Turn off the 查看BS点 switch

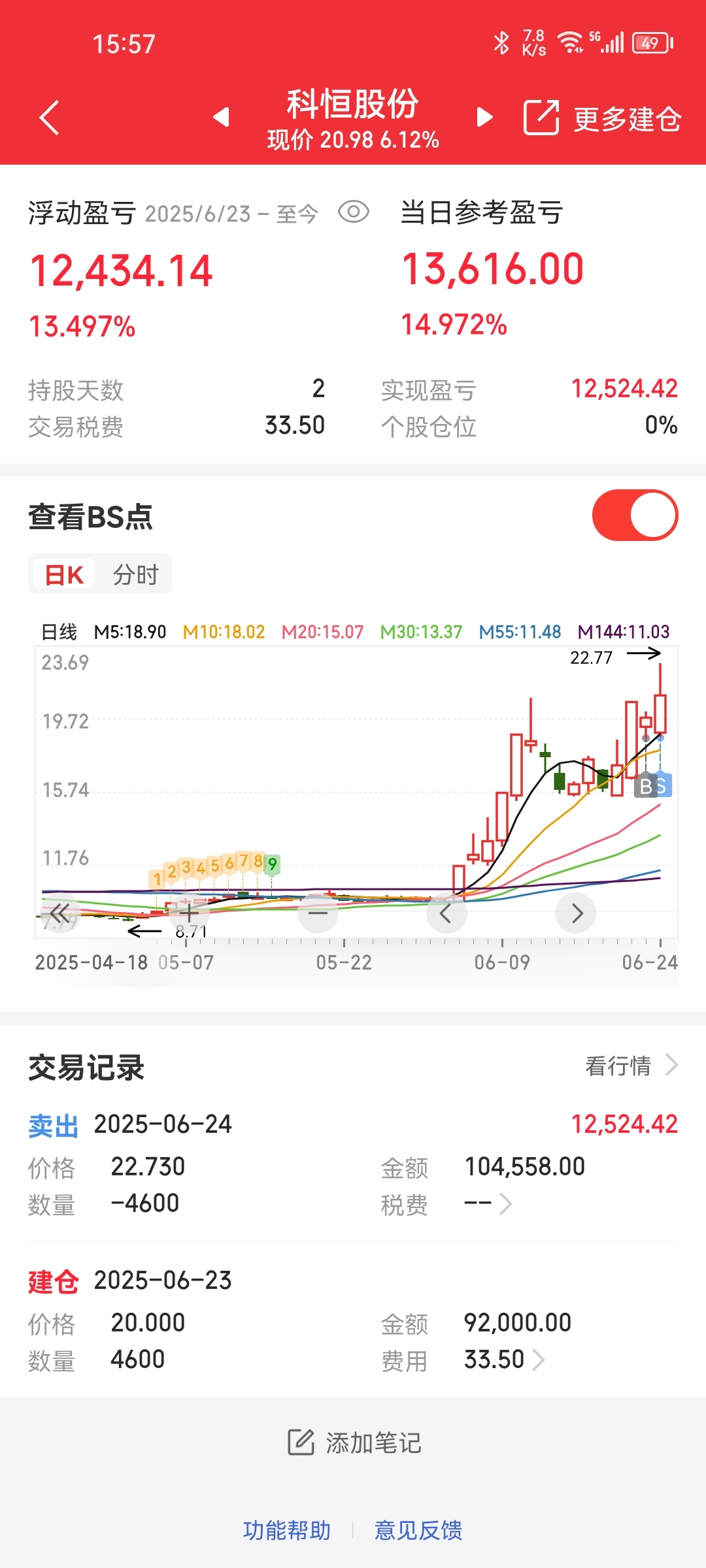pos(635,515)
